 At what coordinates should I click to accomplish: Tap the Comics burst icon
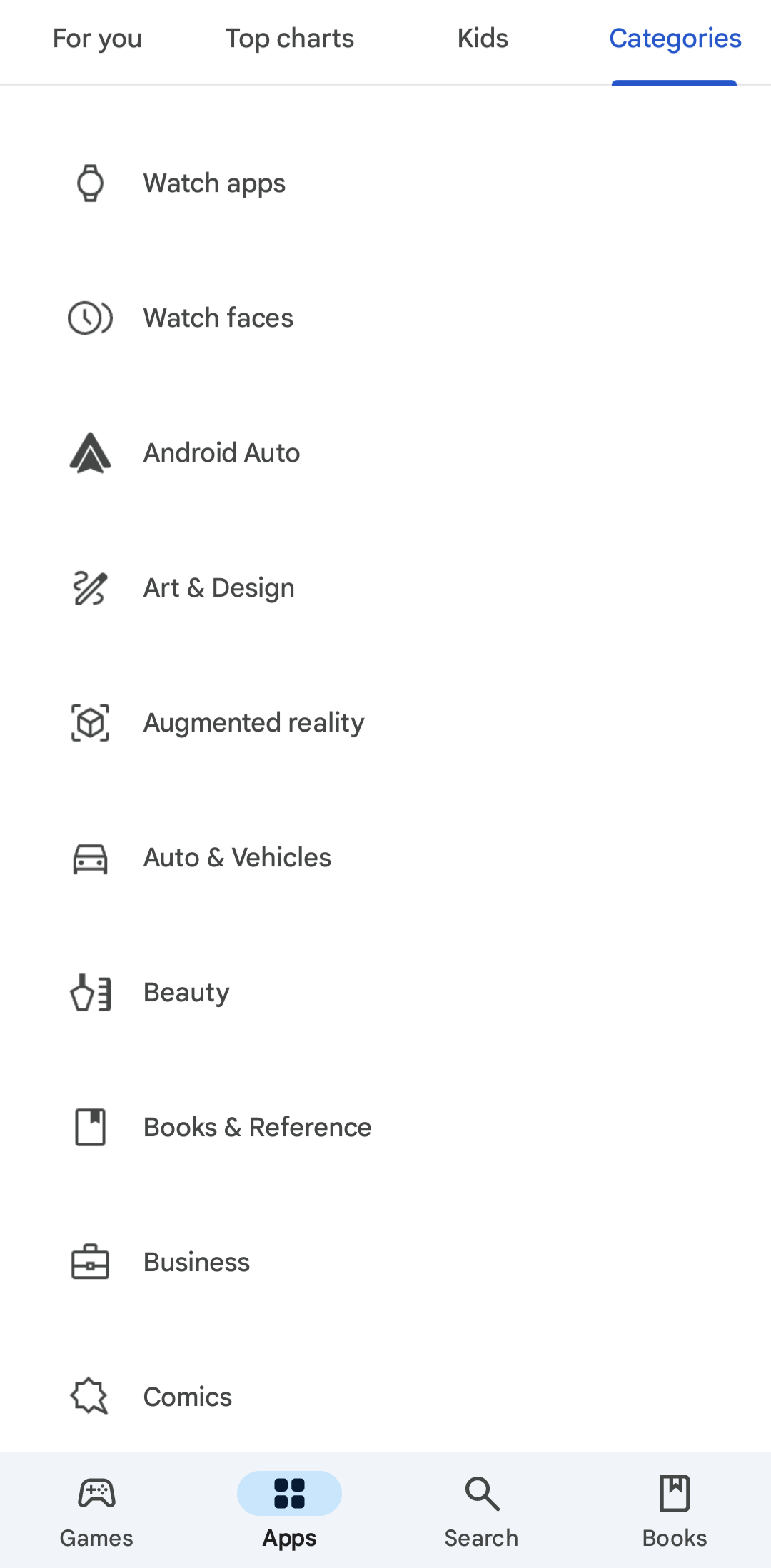pos(89,1397)
